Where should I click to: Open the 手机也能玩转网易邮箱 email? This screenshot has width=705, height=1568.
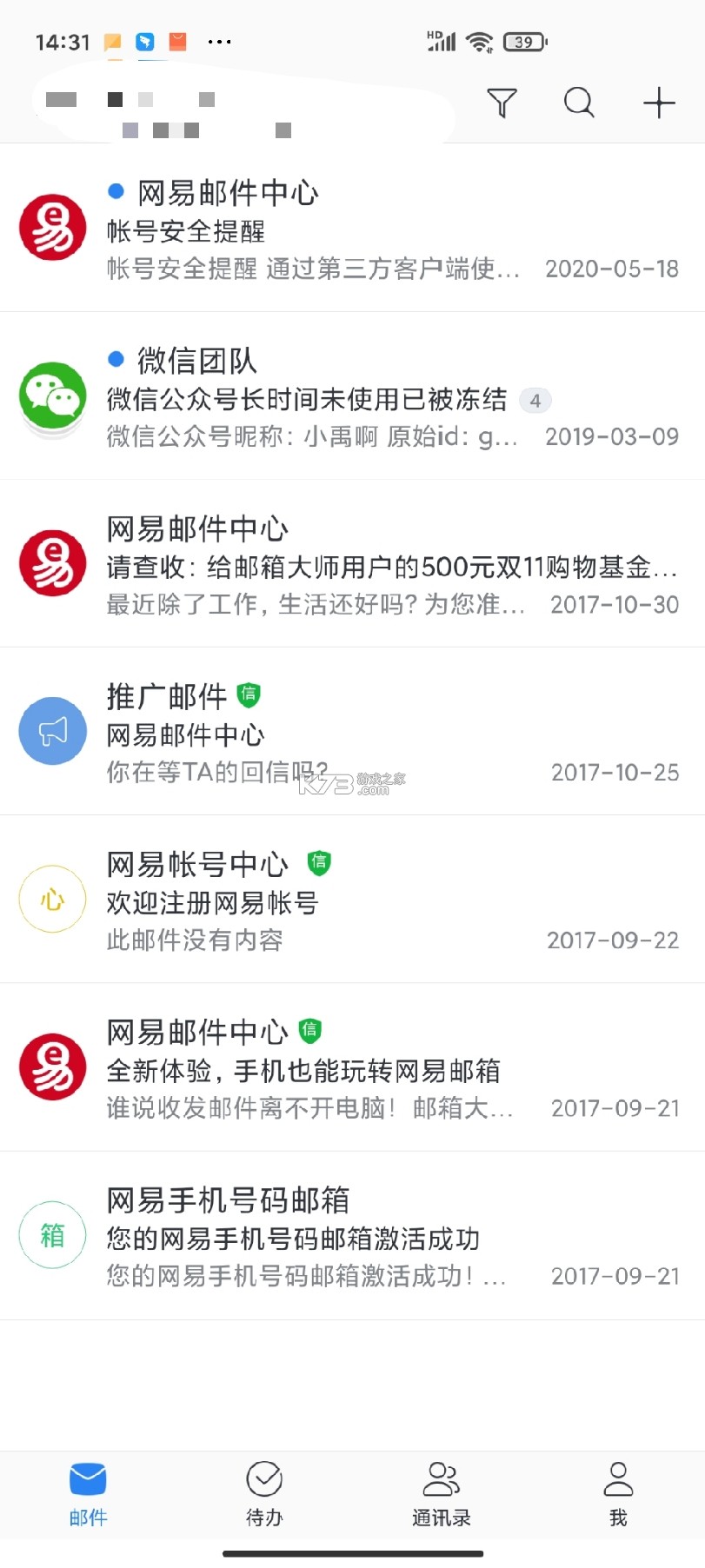(352, 1066)
